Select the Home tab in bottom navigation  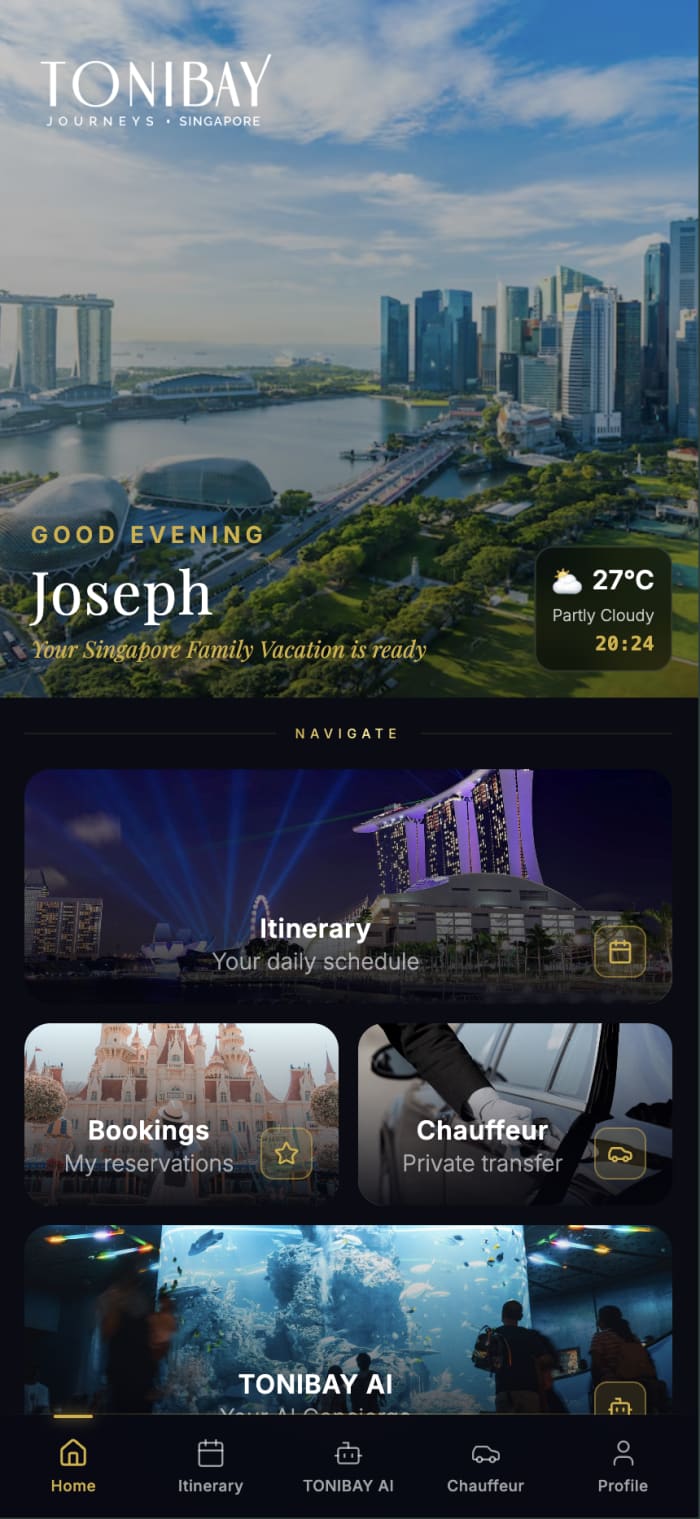click(73, 1466)
